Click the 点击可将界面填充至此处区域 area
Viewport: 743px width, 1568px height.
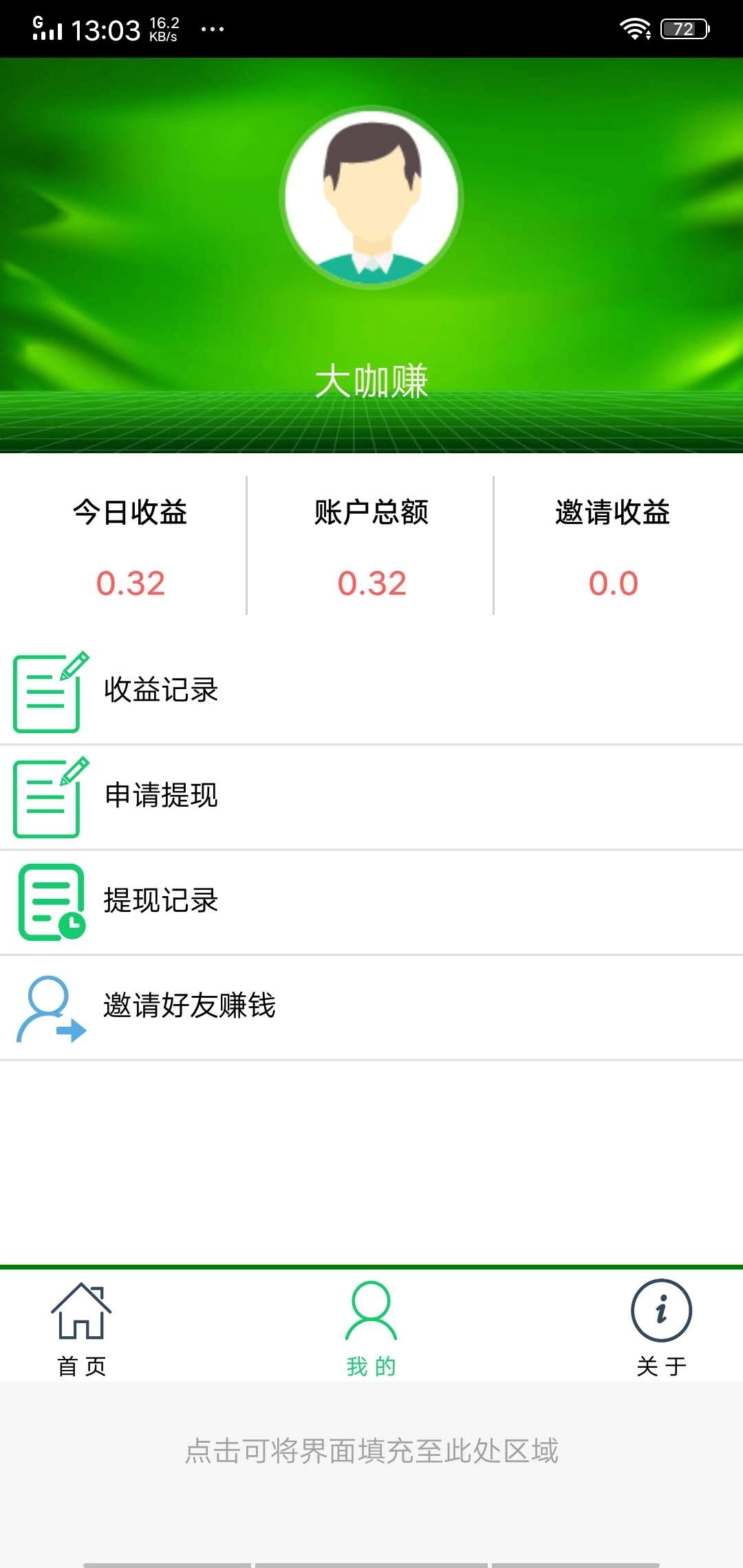click(371, 1451)
